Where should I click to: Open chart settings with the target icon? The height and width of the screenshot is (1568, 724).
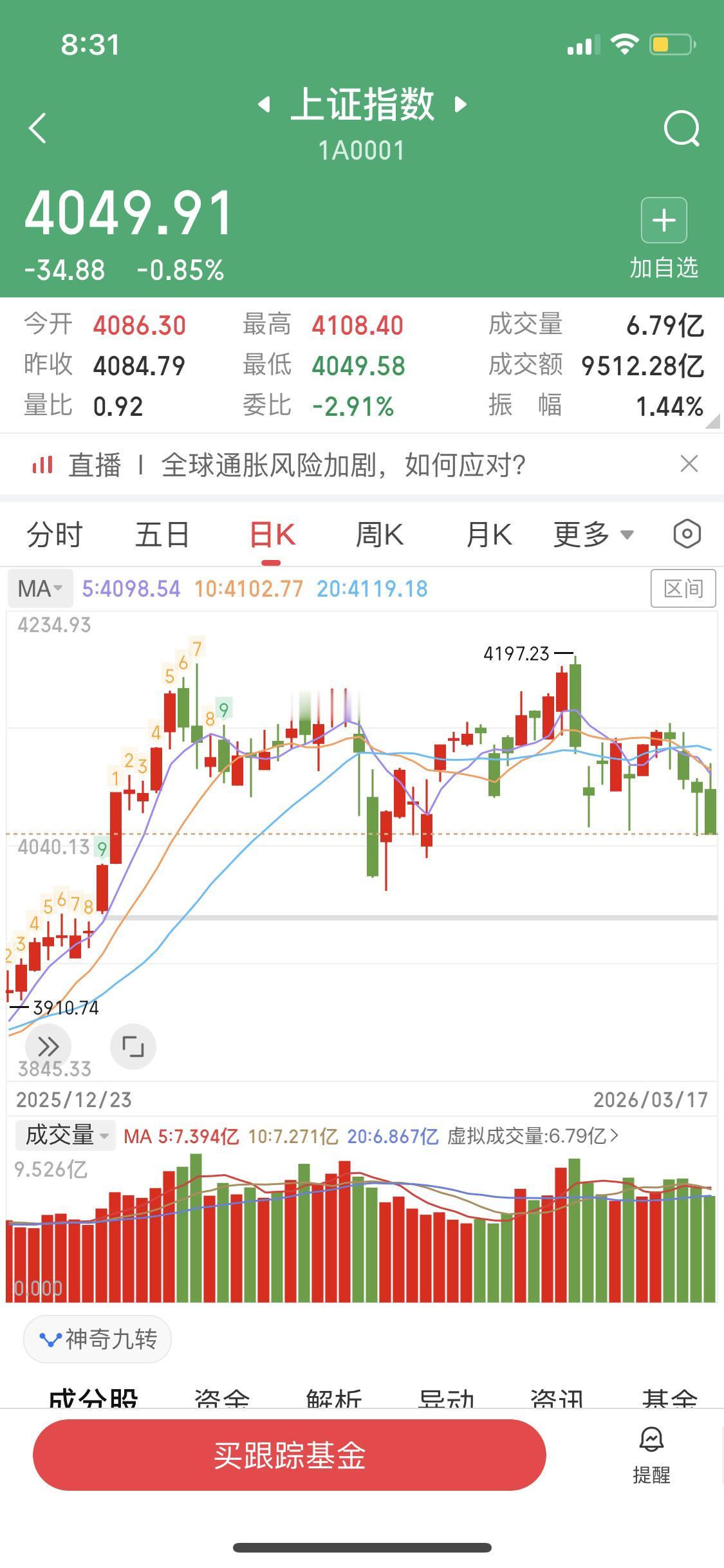click(687, 533)
